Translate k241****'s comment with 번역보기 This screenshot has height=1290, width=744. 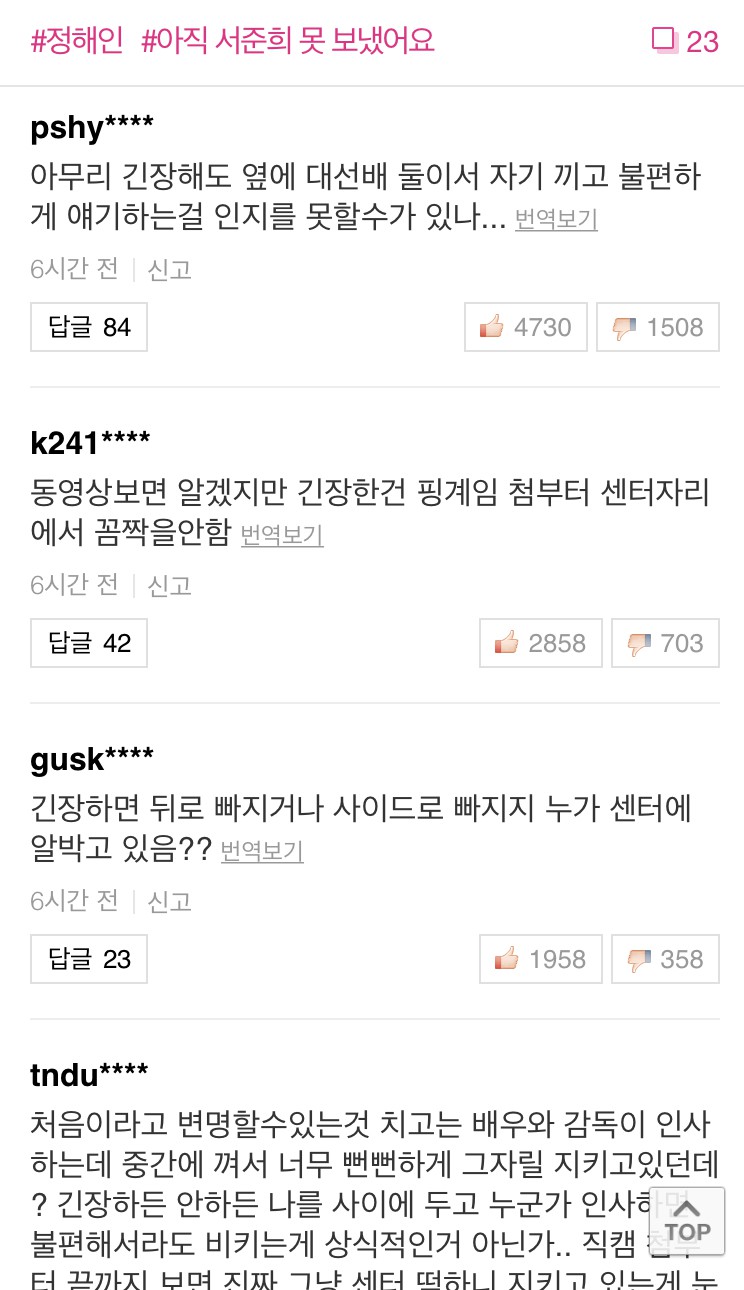[282, 535]
